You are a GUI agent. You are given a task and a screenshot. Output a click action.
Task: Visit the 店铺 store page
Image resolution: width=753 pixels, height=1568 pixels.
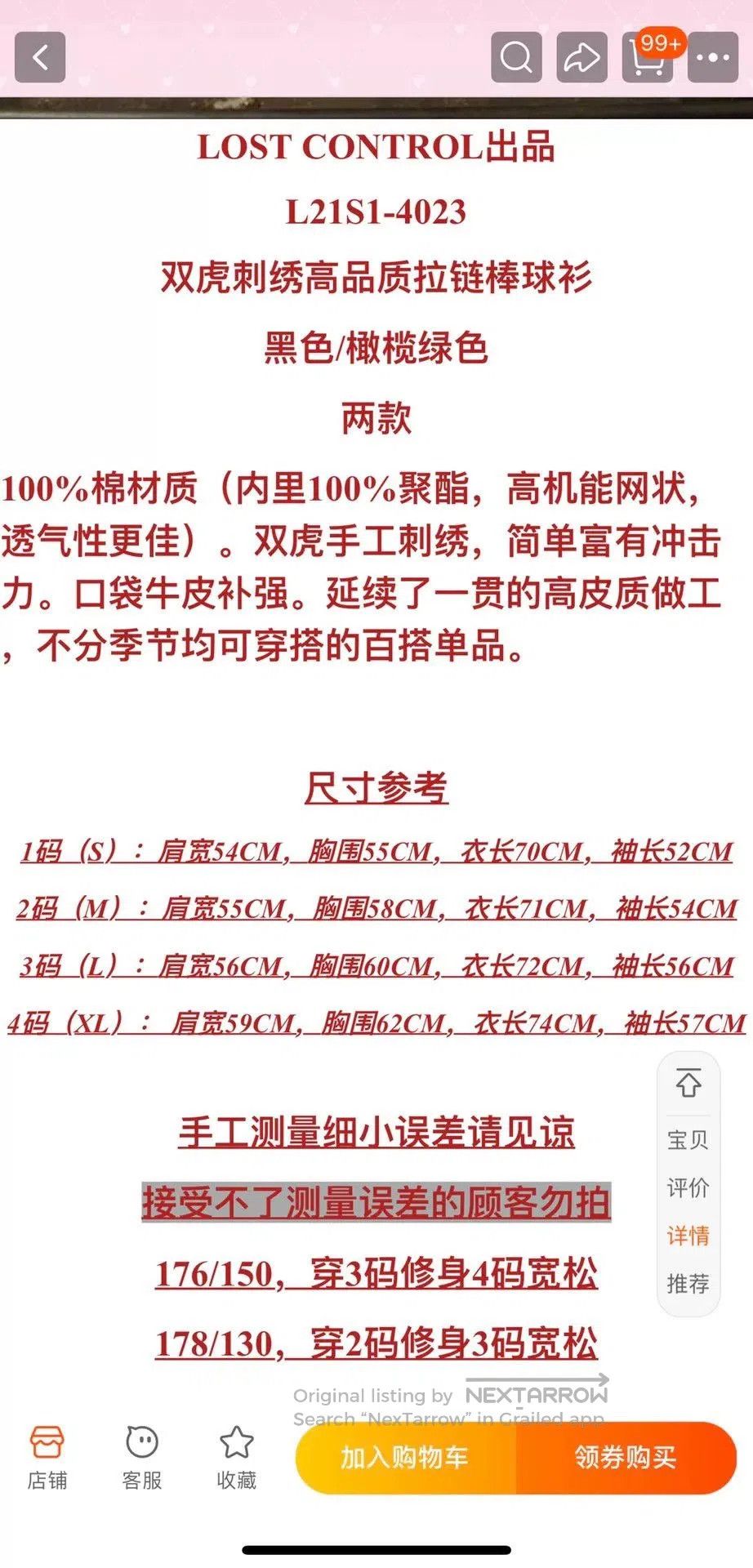47,1458
